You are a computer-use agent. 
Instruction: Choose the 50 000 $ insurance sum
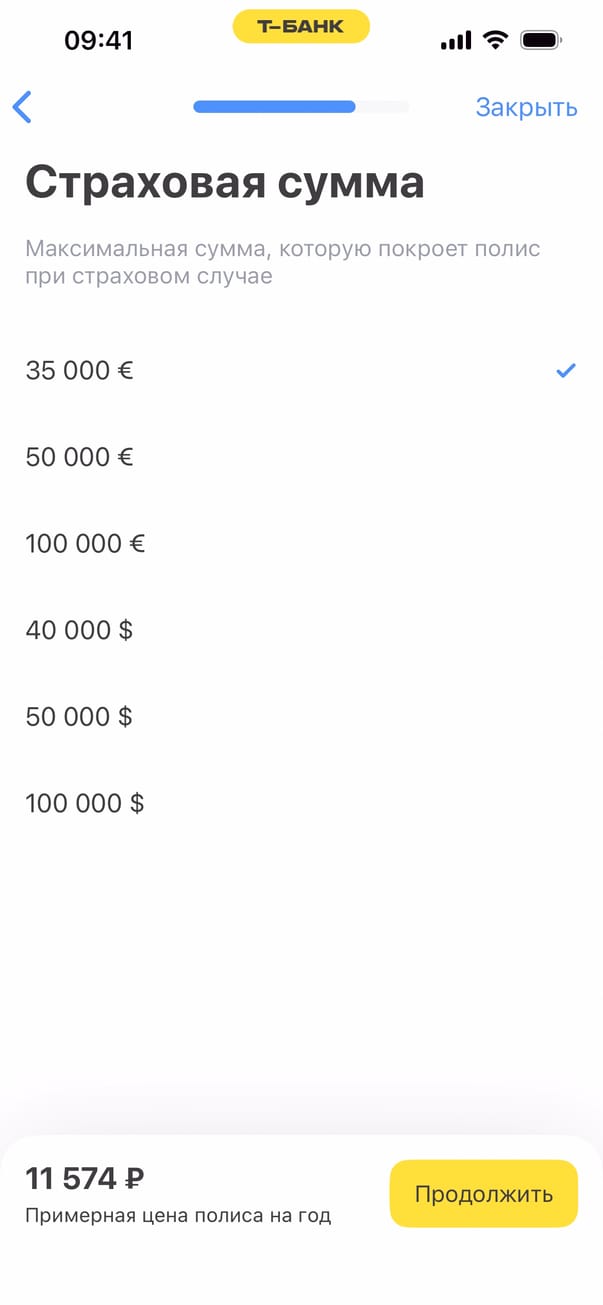[x=80, y=717]
